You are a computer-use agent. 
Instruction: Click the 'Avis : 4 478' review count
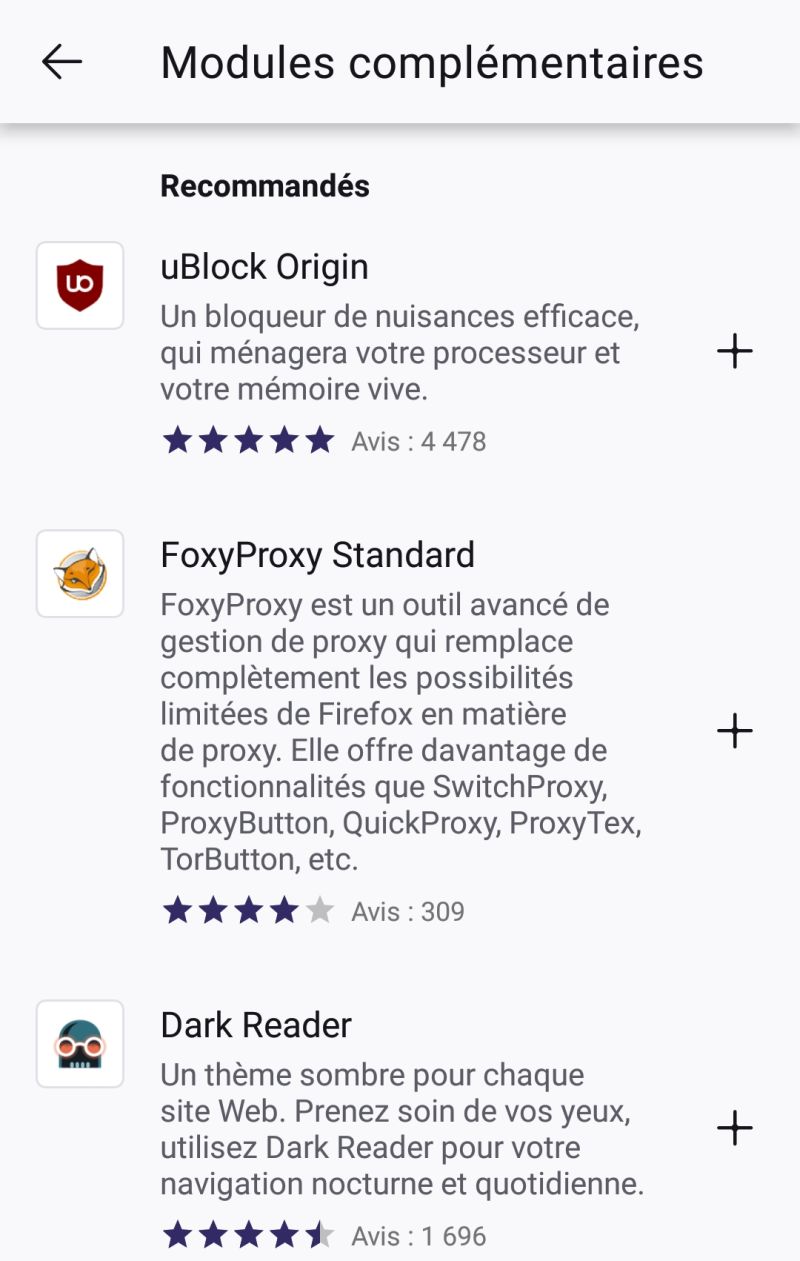(x=417, y=441)
